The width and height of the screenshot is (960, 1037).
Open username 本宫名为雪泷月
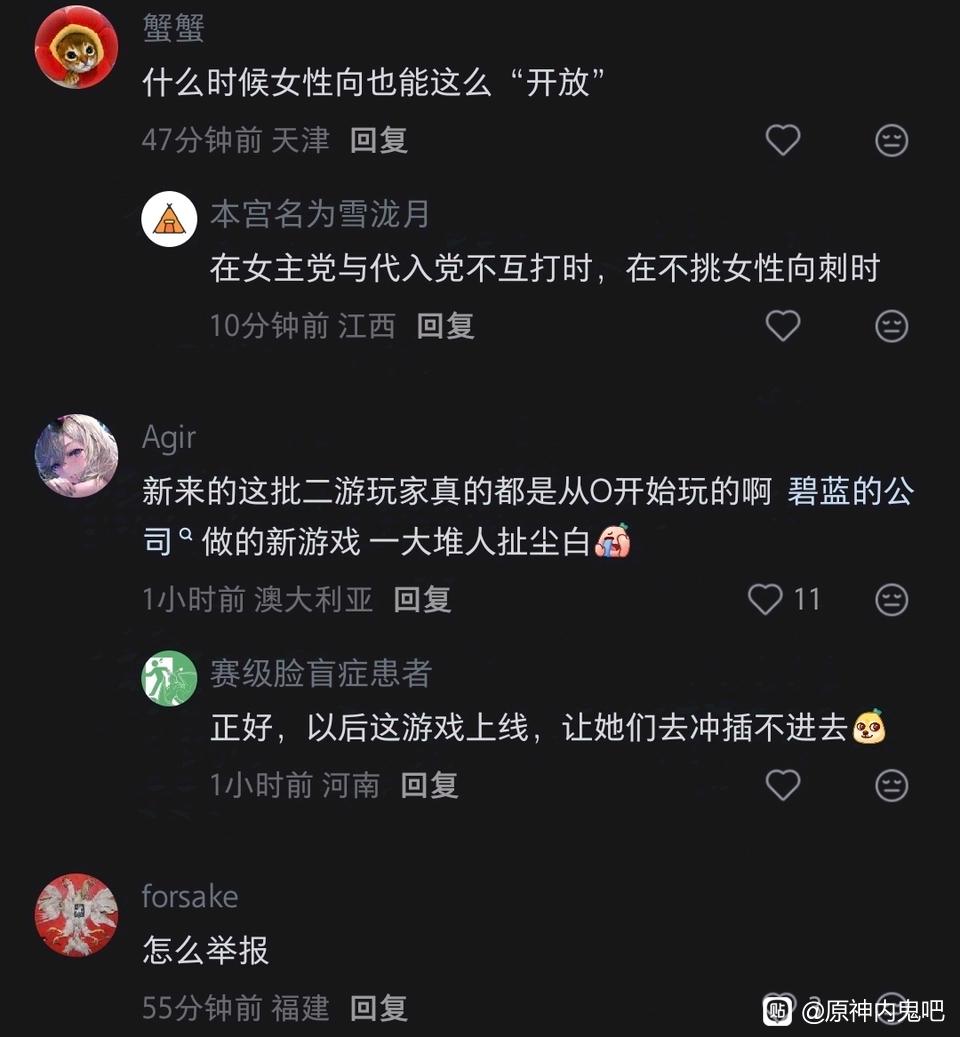320,214
